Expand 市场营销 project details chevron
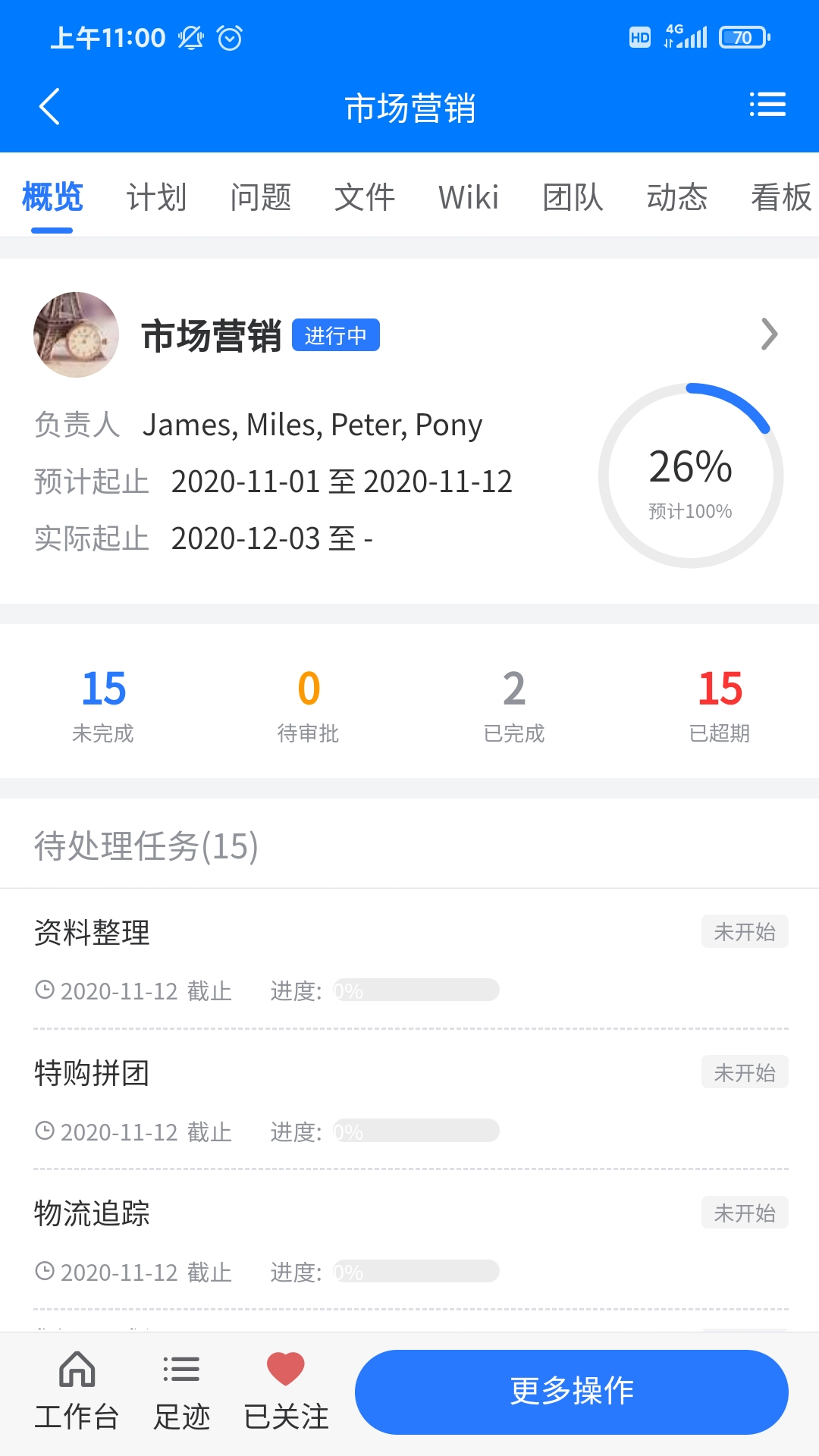 pos(769,334)
